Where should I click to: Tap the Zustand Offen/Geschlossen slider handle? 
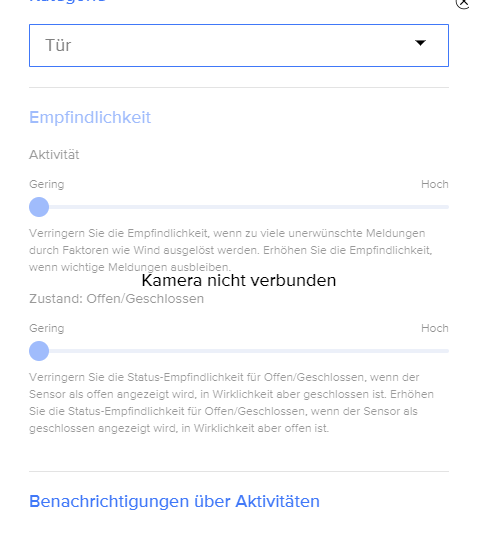39,351
